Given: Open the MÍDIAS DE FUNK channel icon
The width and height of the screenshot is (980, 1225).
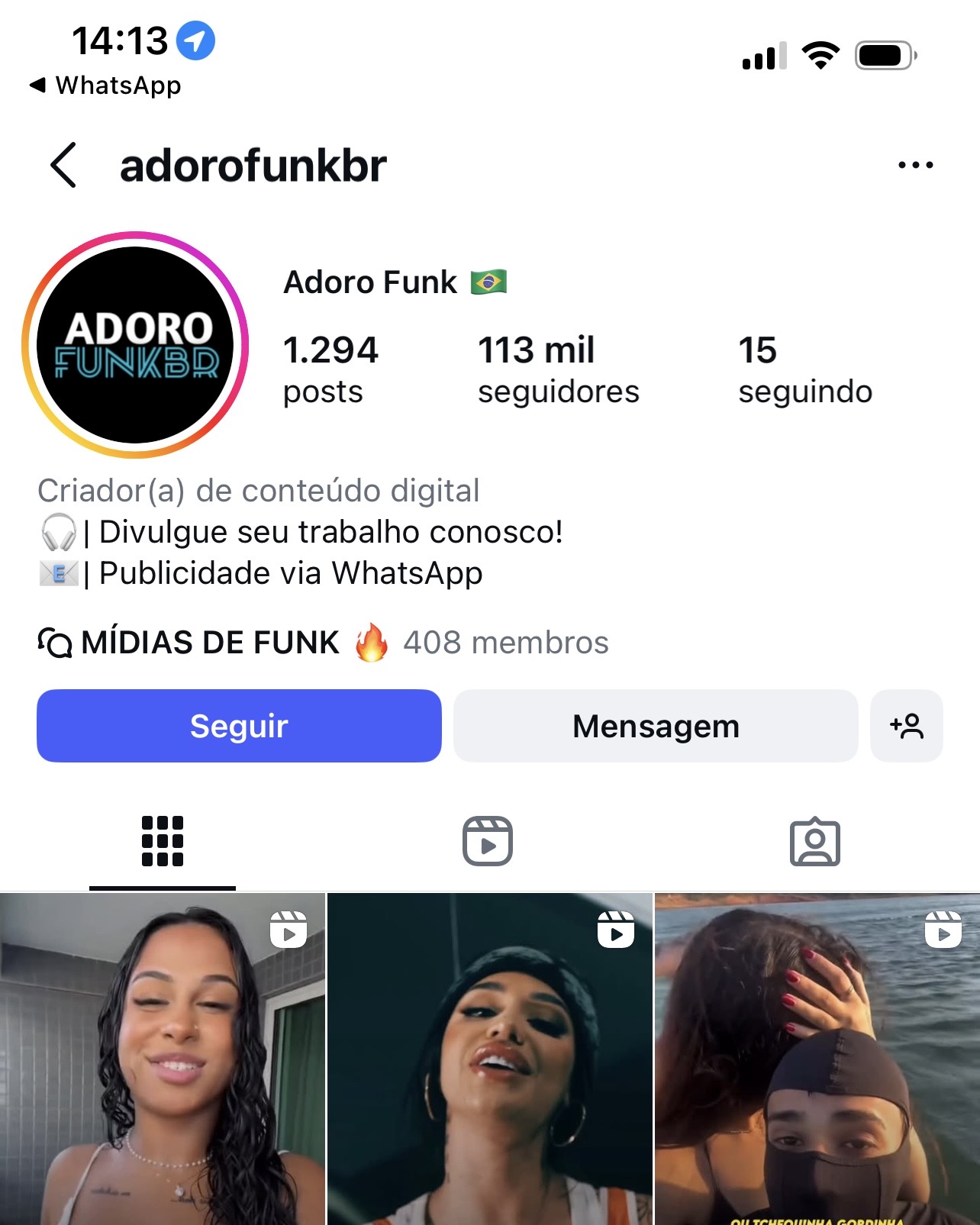Looking at the screenshot, I should (x=53, y=642).
